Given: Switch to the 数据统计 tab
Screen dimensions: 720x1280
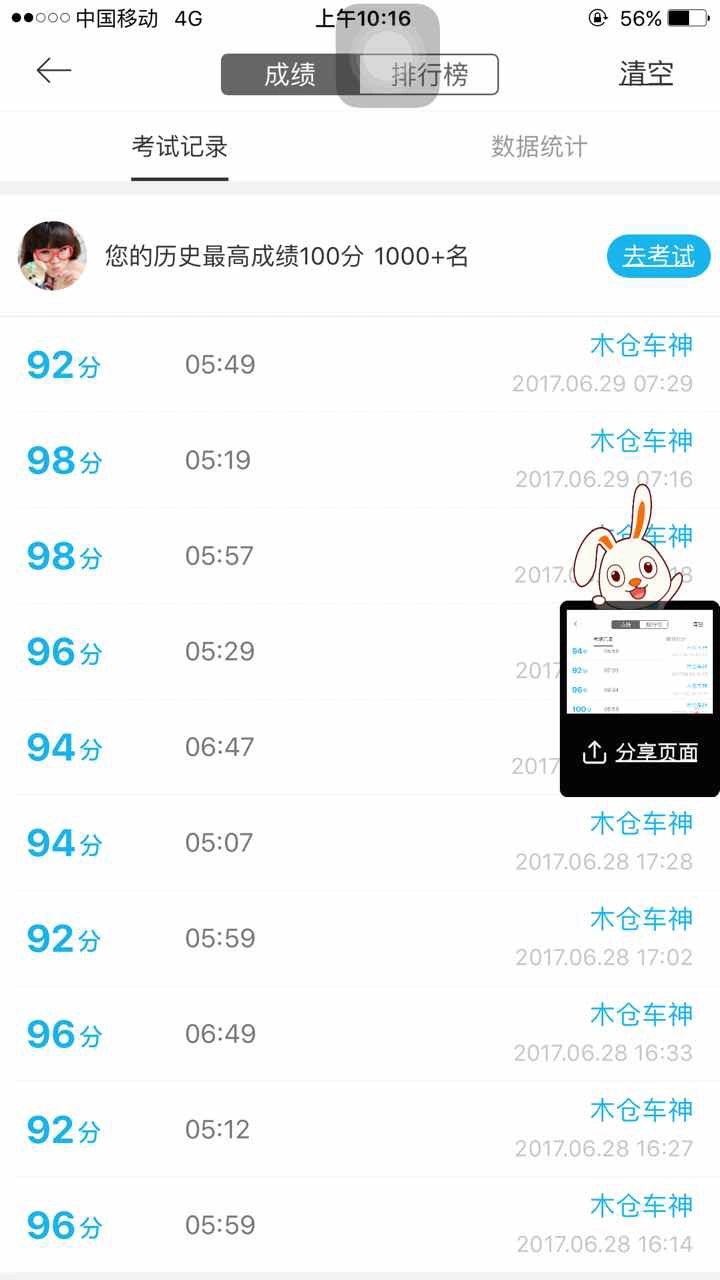Looking at the screenshot, I should 539,147.
